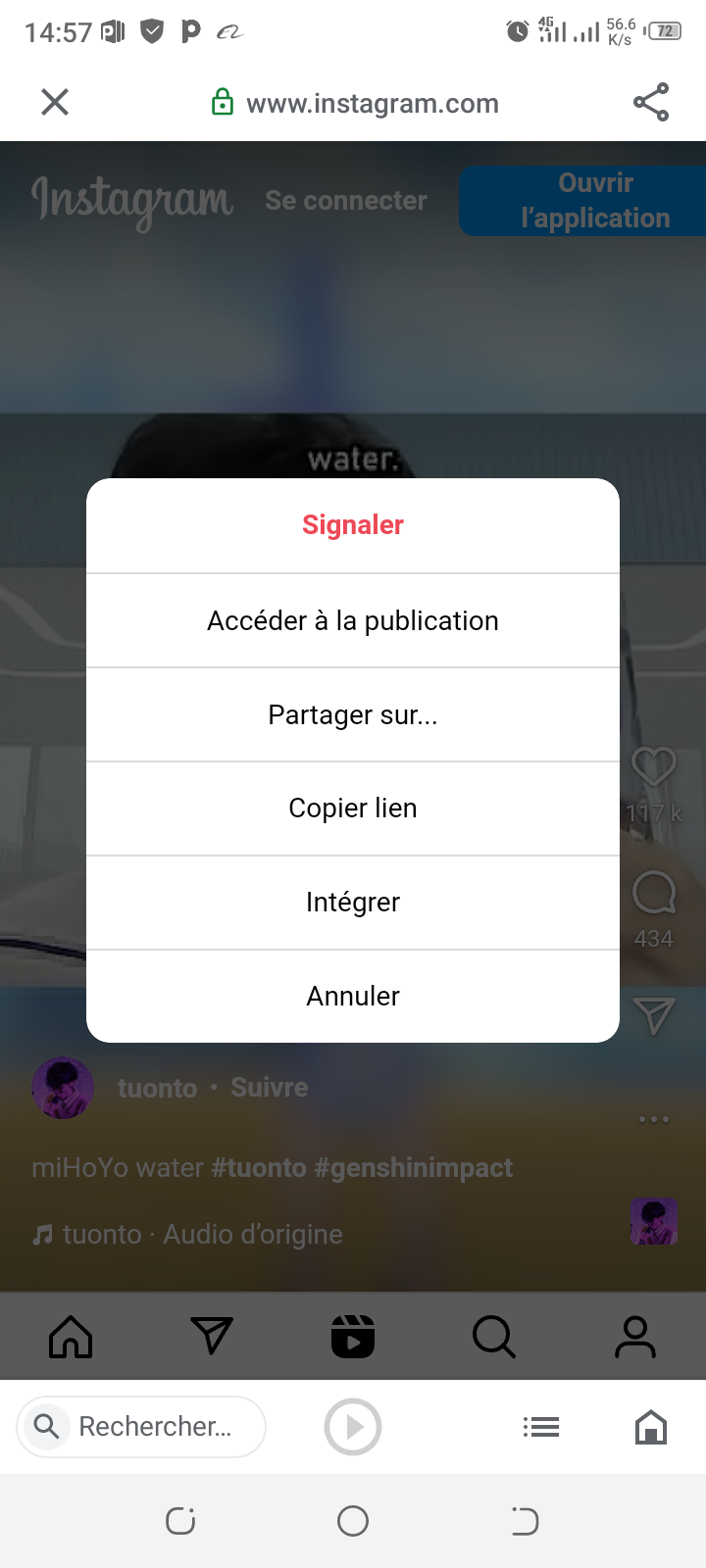Tap the browser play button
Screen dimensions: 706x1568
click(353, 1427)
